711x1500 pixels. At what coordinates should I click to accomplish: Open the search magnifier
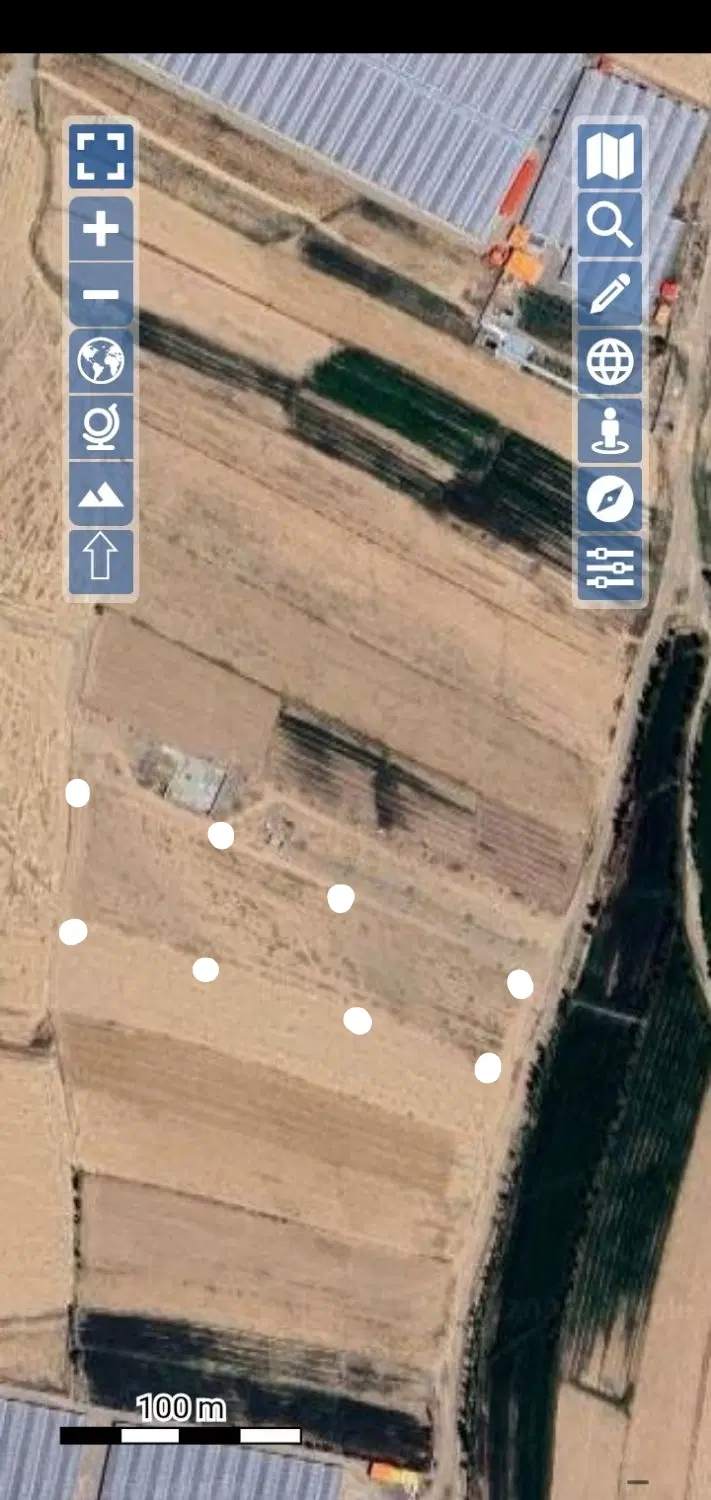[610, 224]
